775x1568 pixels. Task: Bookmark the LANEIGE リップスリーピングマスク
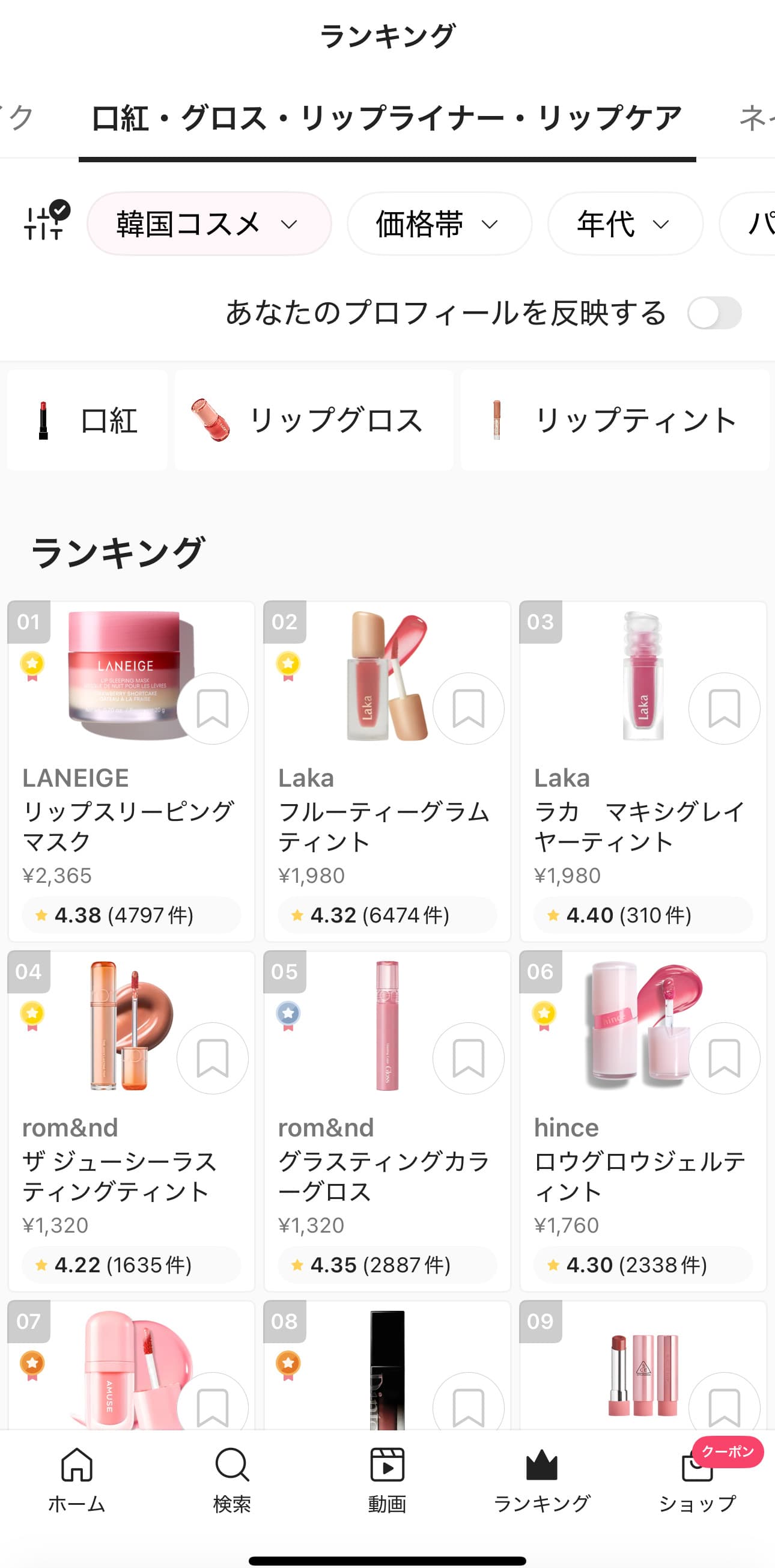(x=212, y=709)
